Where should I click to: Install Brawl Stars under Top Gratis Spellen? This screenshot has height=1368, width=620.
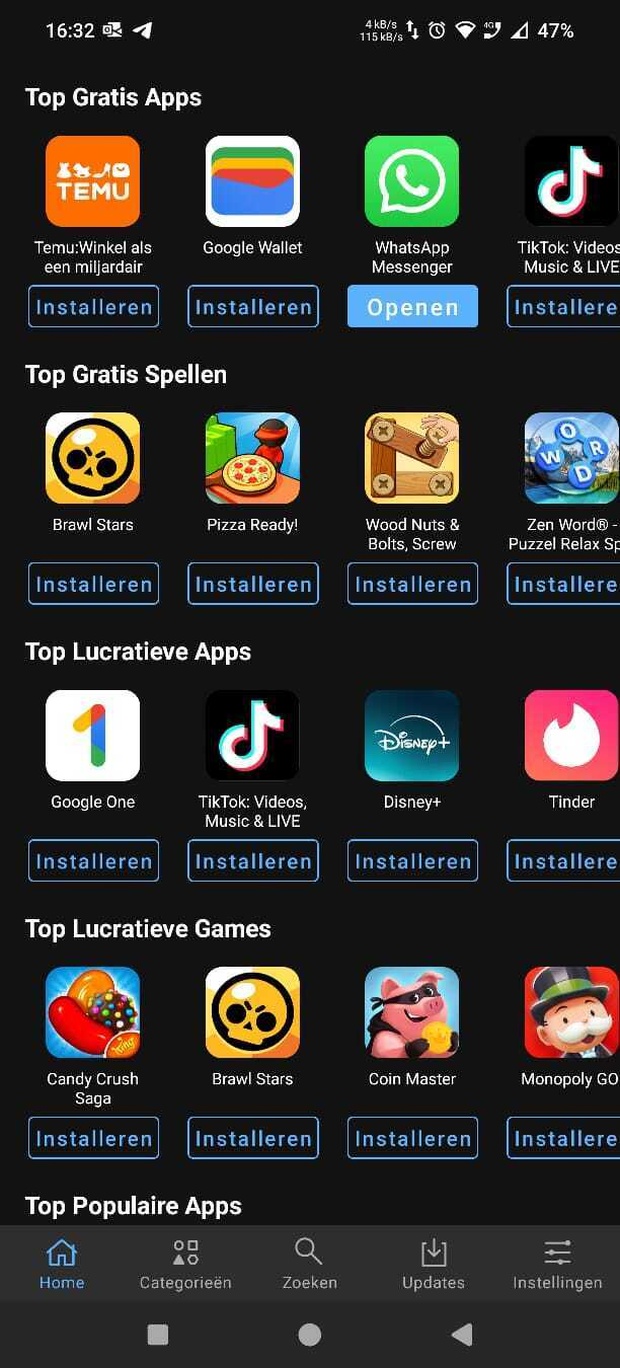coord(93,584)
